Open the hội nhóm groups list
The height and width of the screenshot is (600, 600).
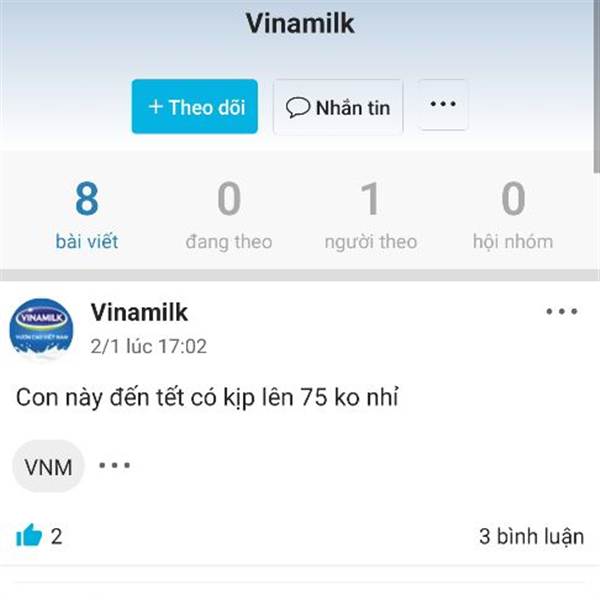click(512, 215)
